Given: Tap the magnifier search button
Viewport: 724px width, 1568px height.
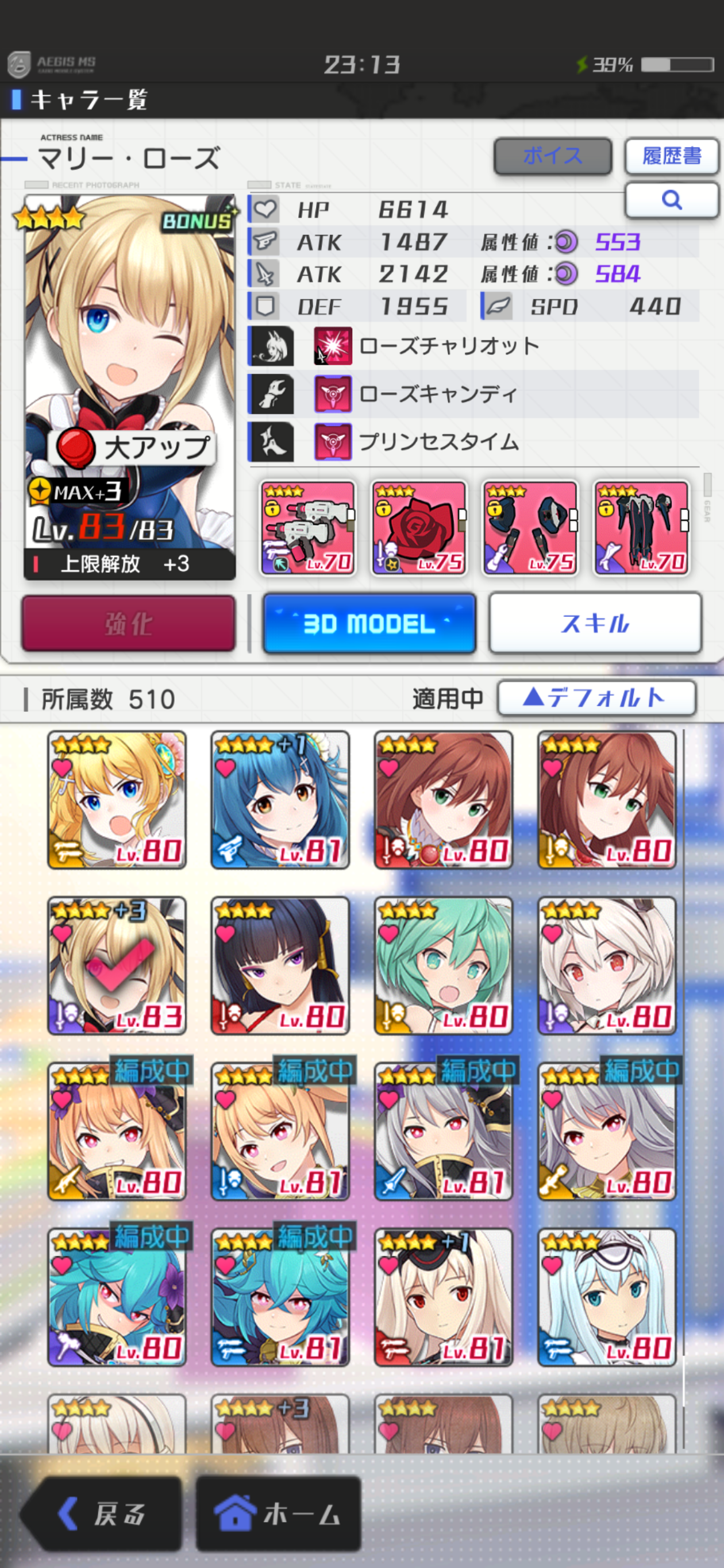Looking at the screenshot, I should [x=672, y=200].
